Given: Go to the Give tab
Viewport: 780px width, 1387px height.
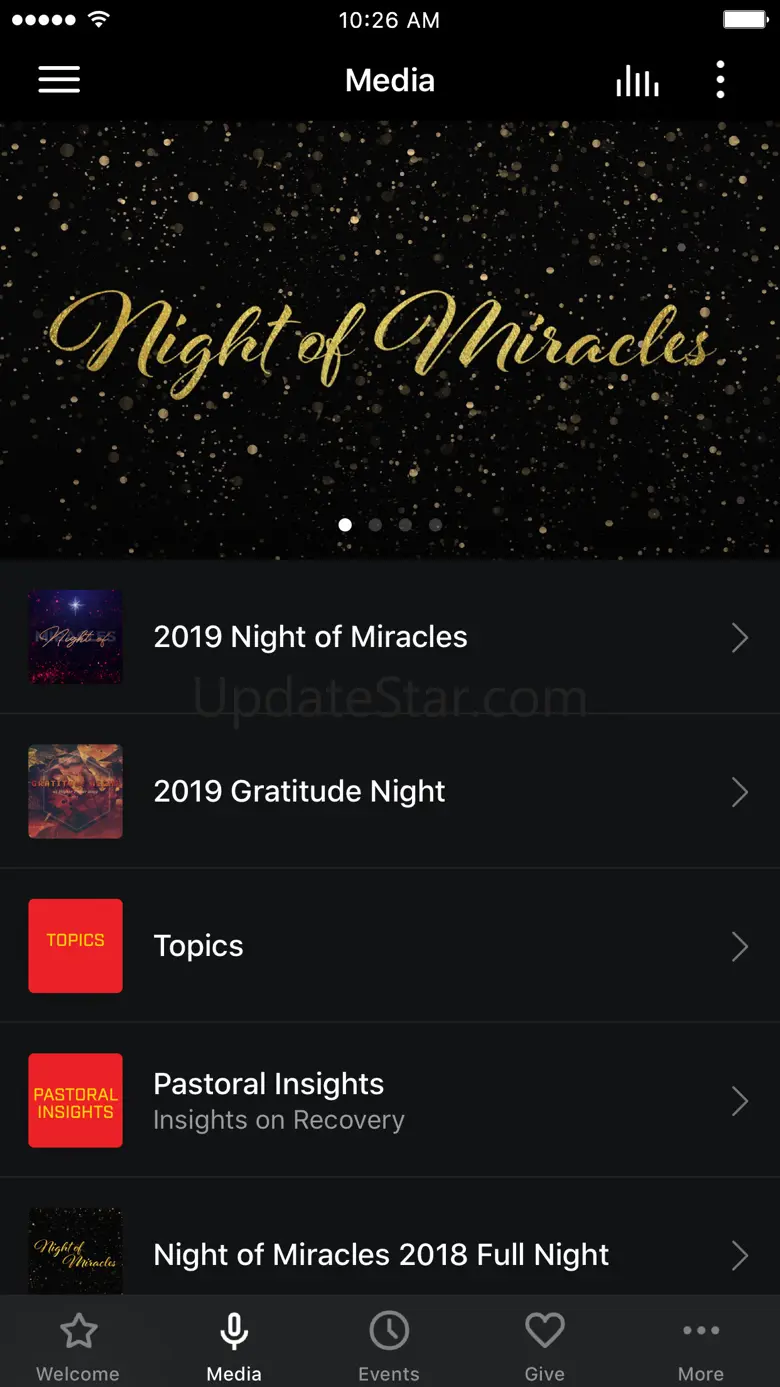Looking at the screenshot, I should (x=545, y=1345).
